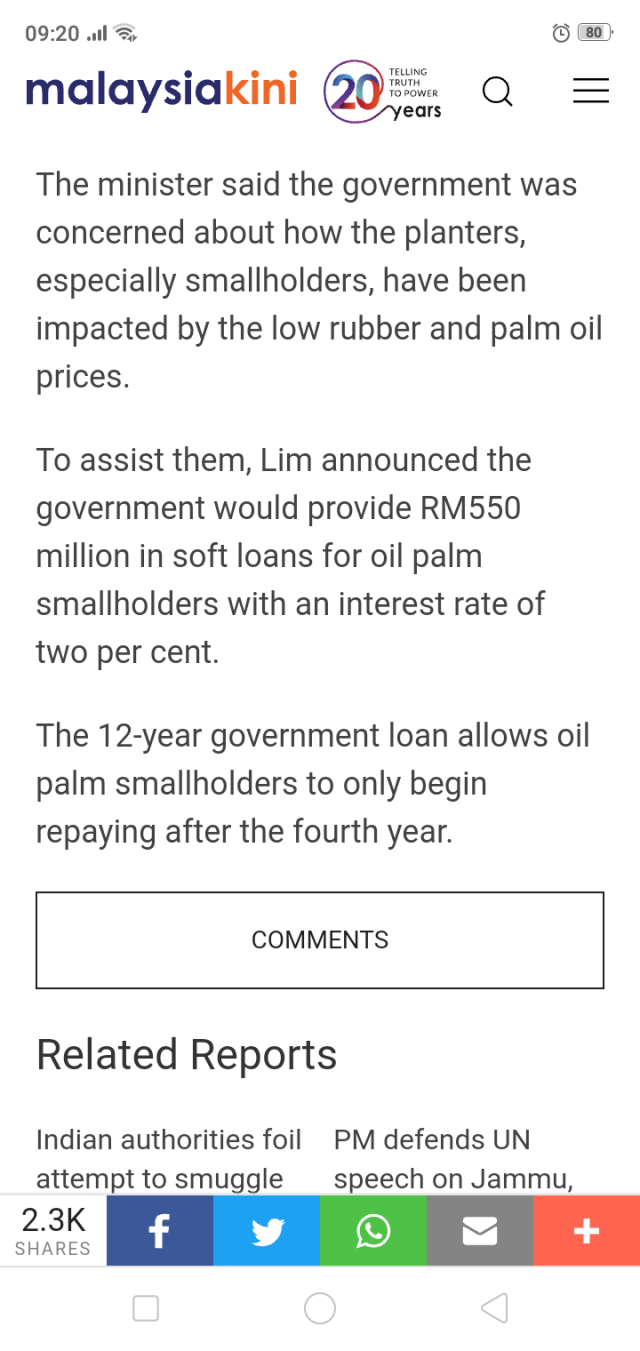The height and width of the screenshot is (1351, 640).
Task: Go to the Malaysiakini homepage via the logo
Action: click(161, 90)
